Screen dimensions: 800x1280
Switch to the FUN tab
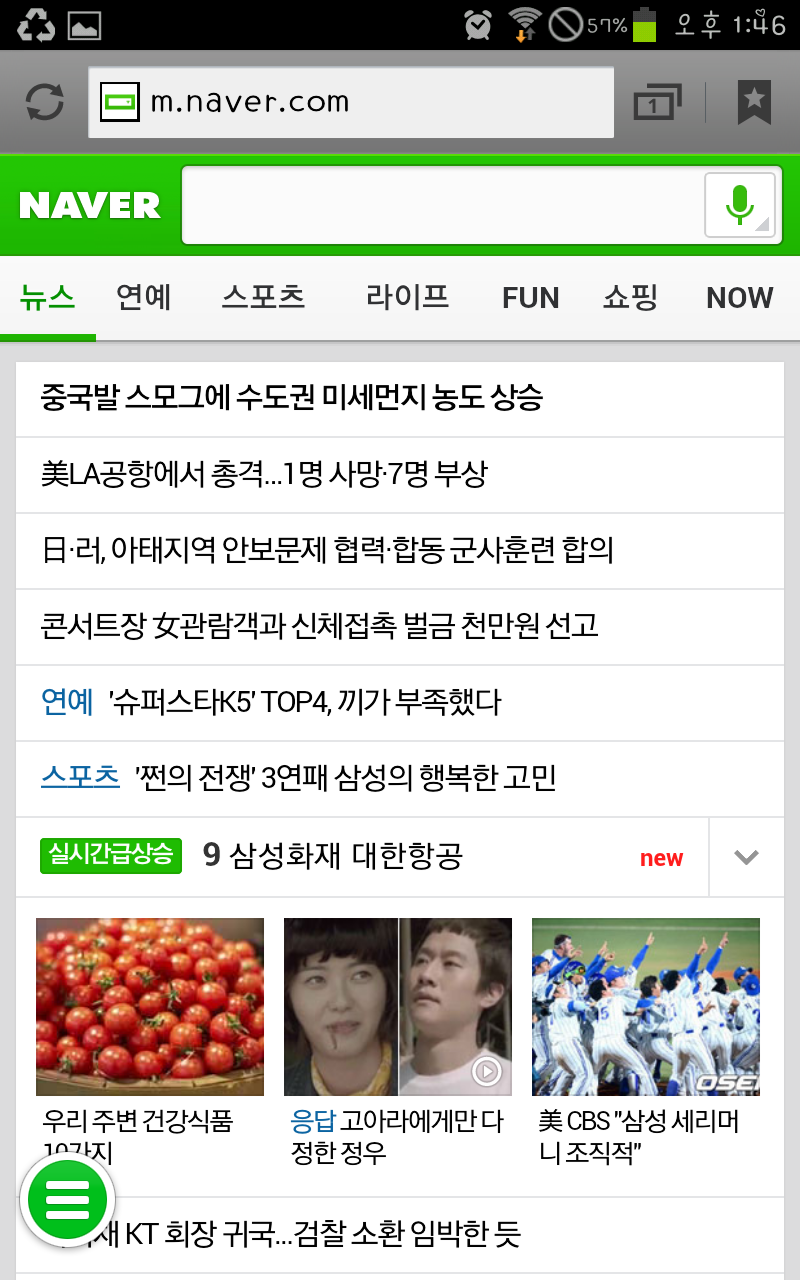coord(530,297)
